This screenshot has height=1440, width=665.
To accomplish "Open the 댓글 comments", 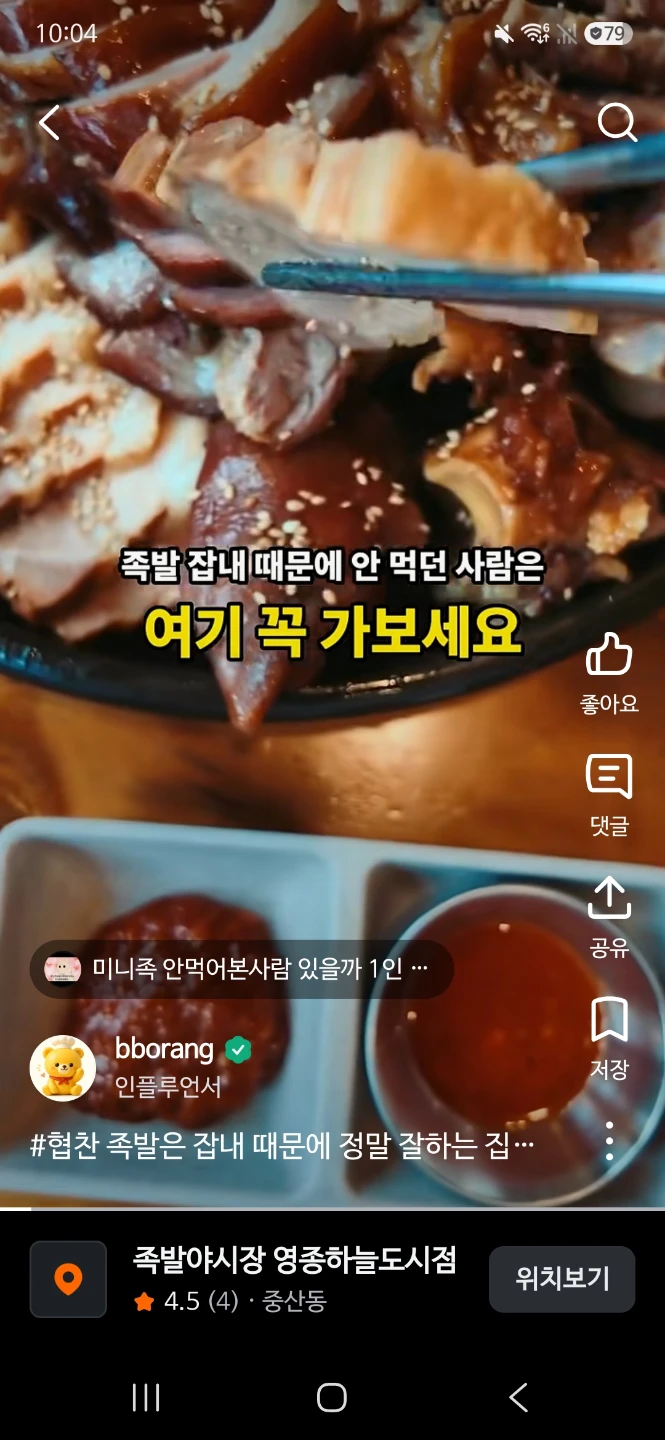I will pos(609,795).
